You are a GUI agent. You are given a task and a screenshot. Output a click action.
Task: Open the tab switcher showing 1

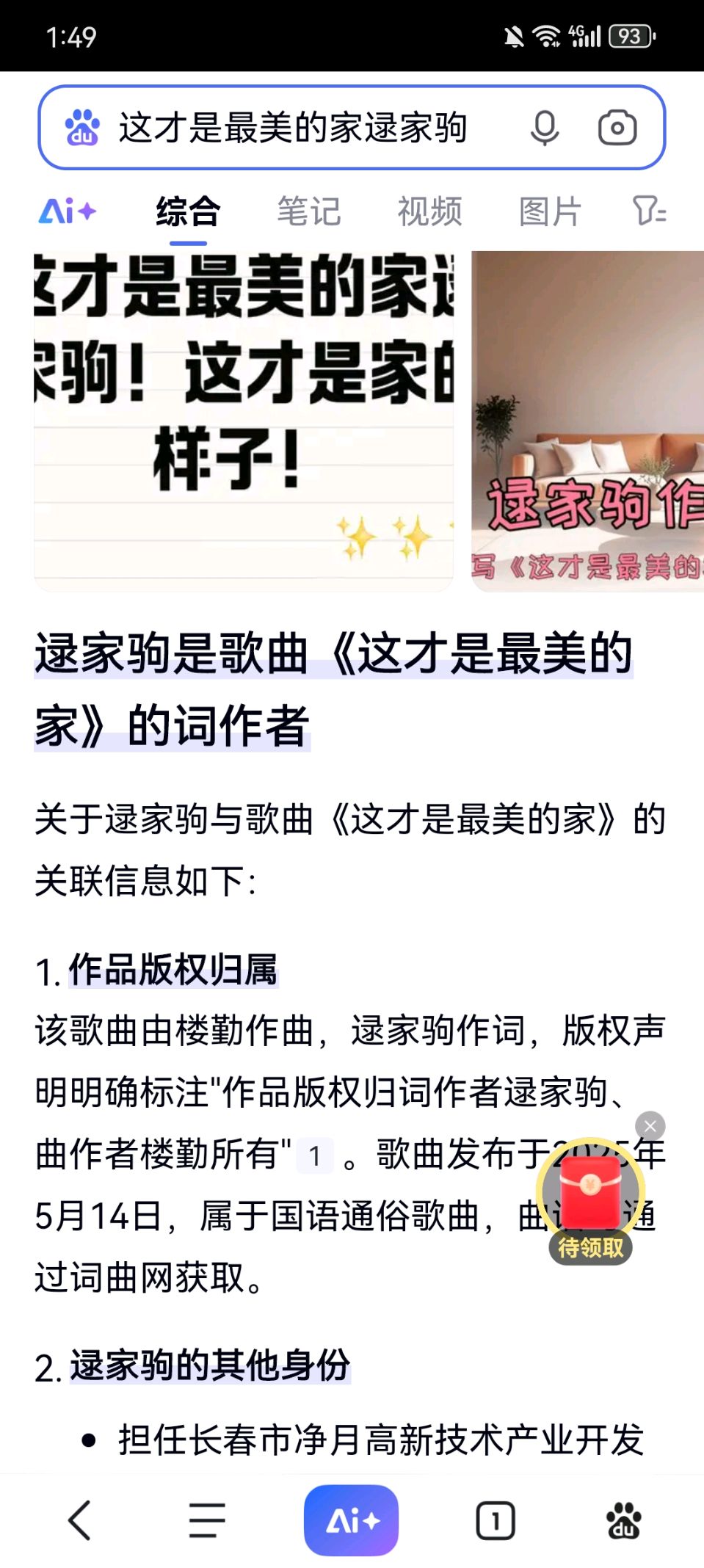[x=496, y=1520]
